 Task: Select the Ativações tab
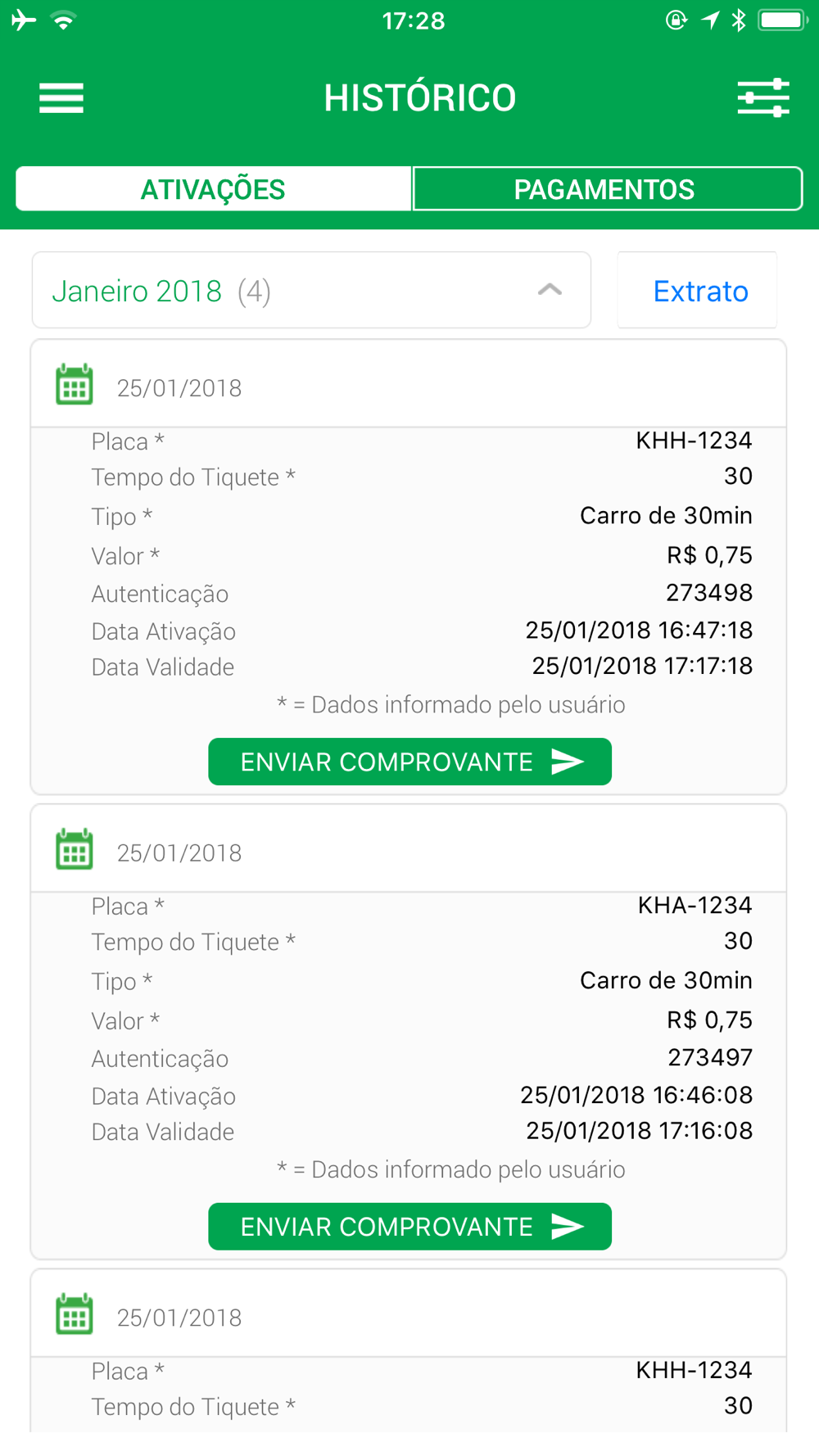[213, 189]
